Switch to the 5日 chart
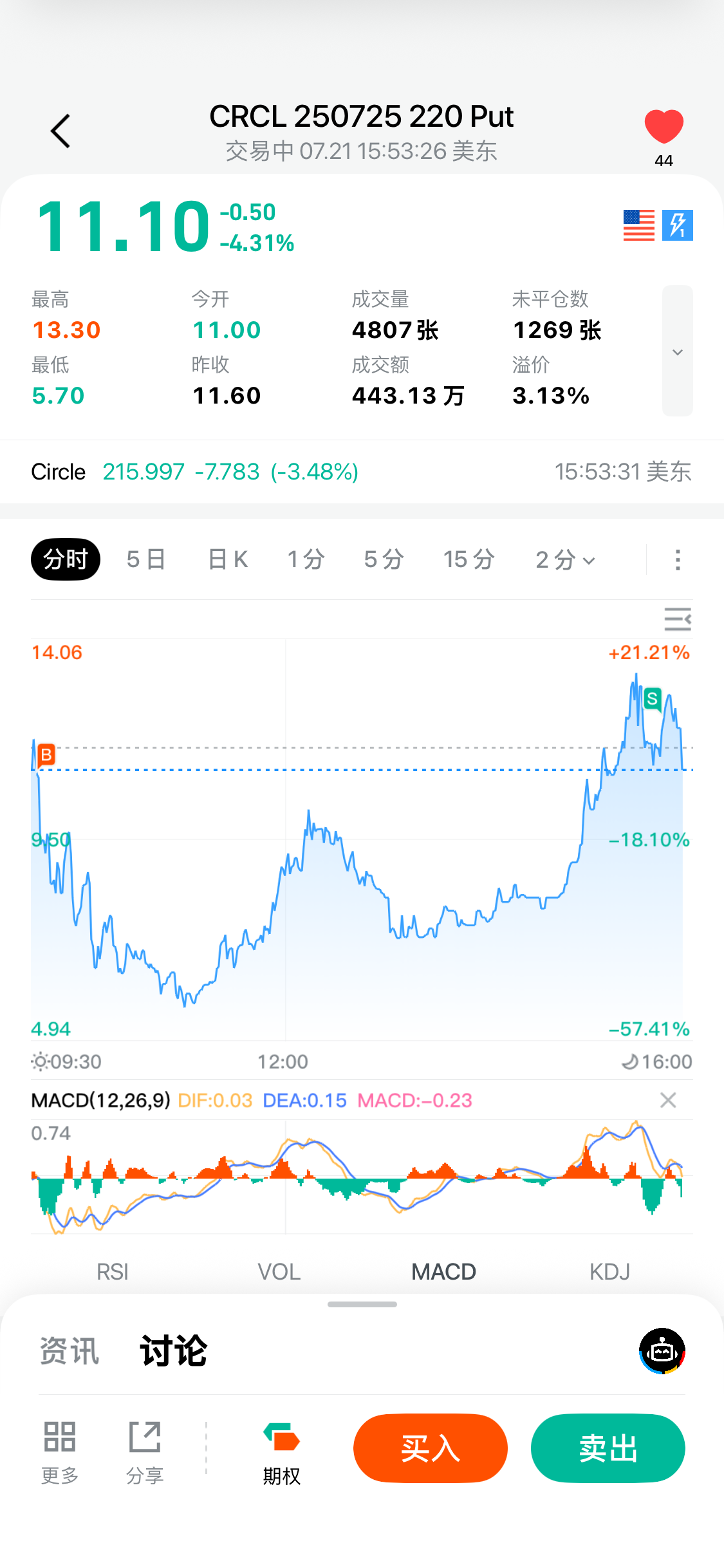Image resolution: width=724 pixels, height=1568 pixels. (146, 559)
